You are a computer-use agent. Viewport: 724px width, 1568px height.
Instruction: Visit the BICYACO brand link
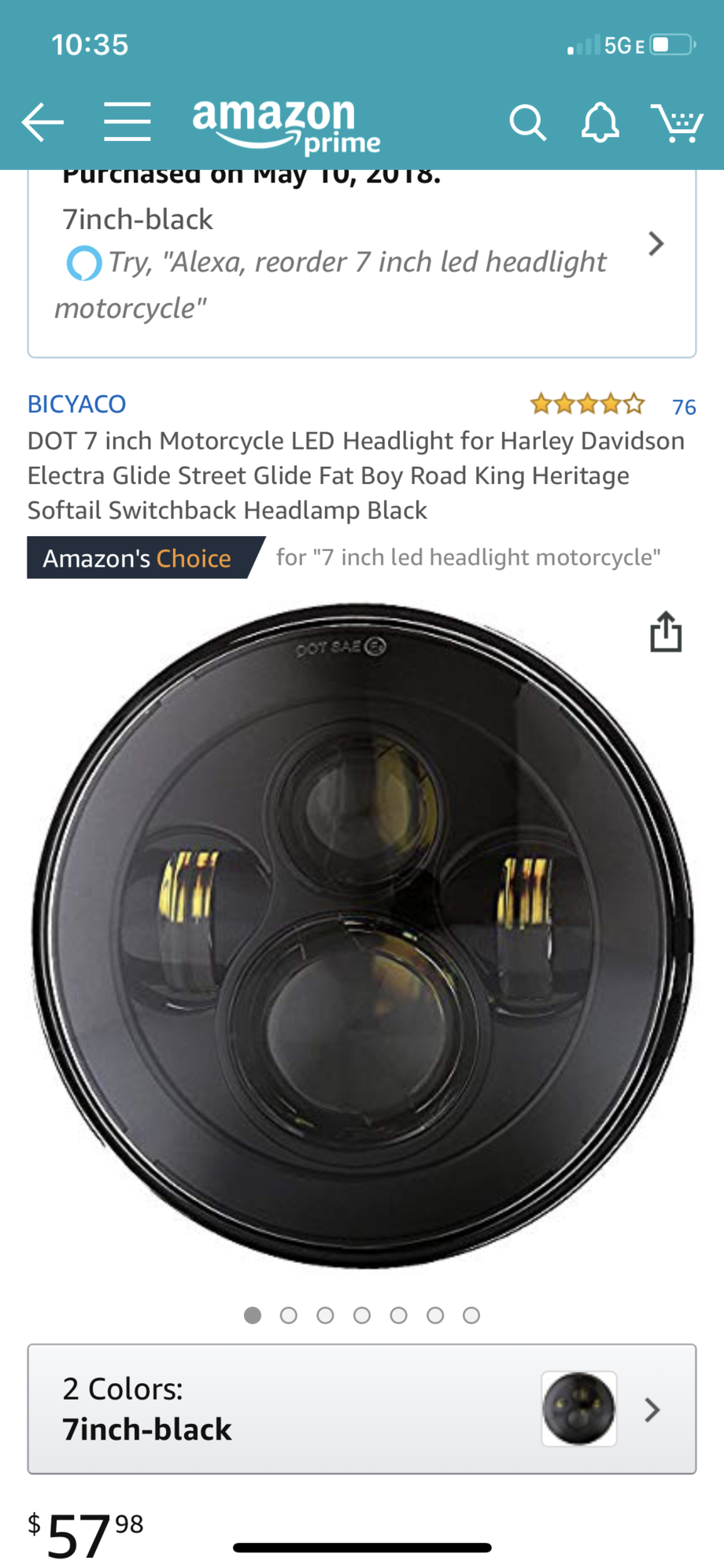click(77, 404)
